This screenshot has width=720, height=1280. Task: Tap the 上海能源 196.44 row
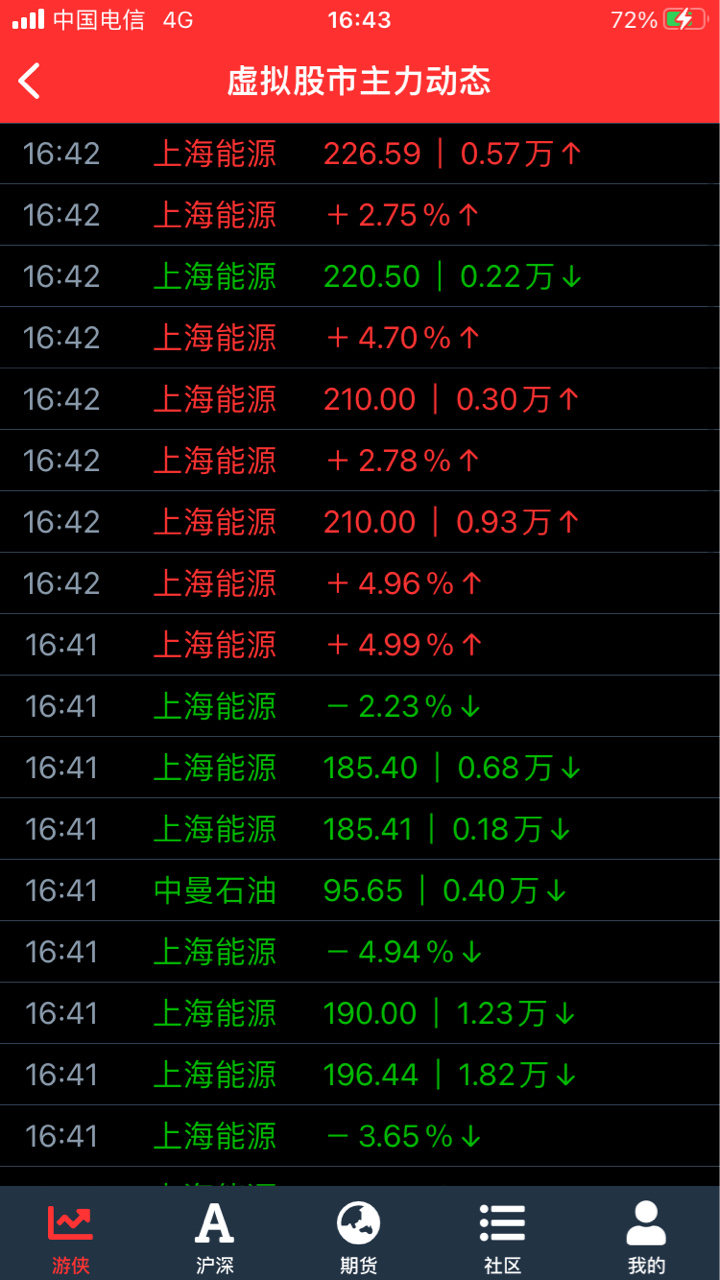click(x=360, y=1075)
